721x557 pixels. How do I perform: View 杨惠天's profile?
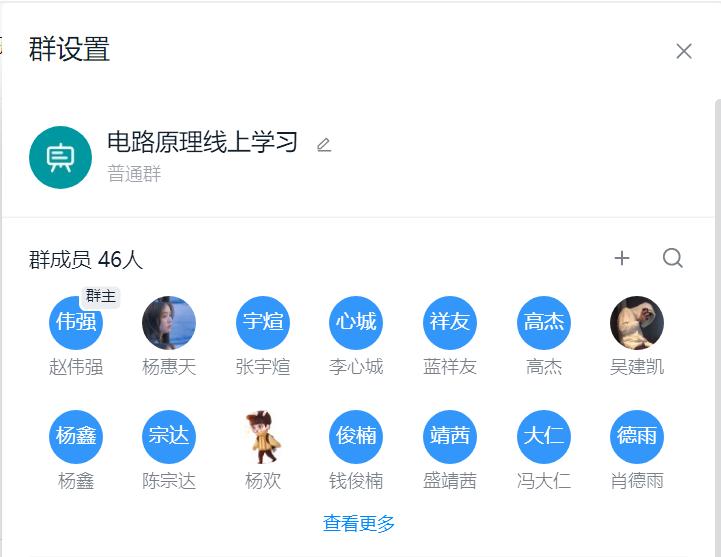point(169,323)
